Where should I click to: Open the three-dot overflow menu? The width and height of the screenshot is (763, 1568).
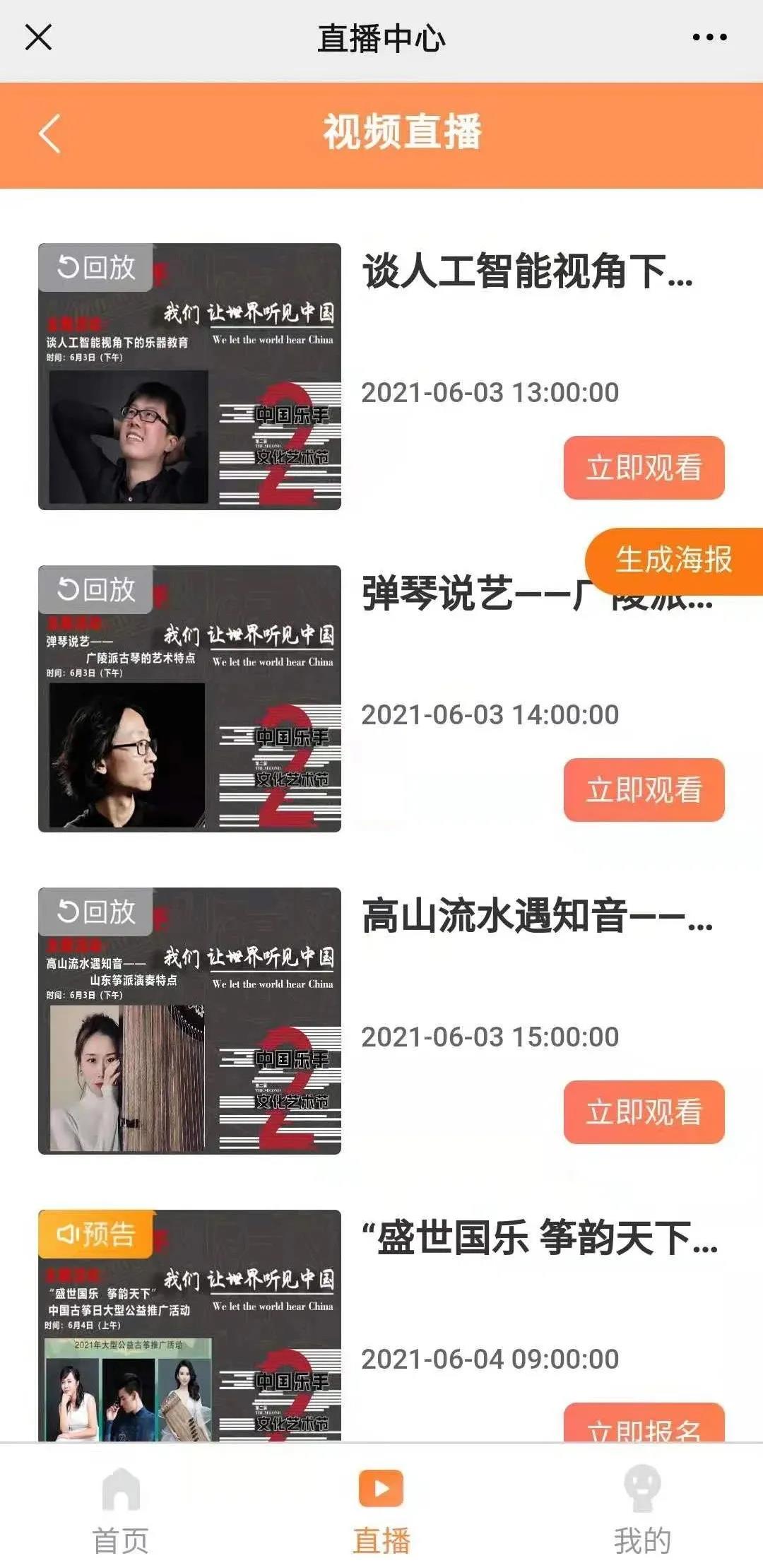click(709, 37)
